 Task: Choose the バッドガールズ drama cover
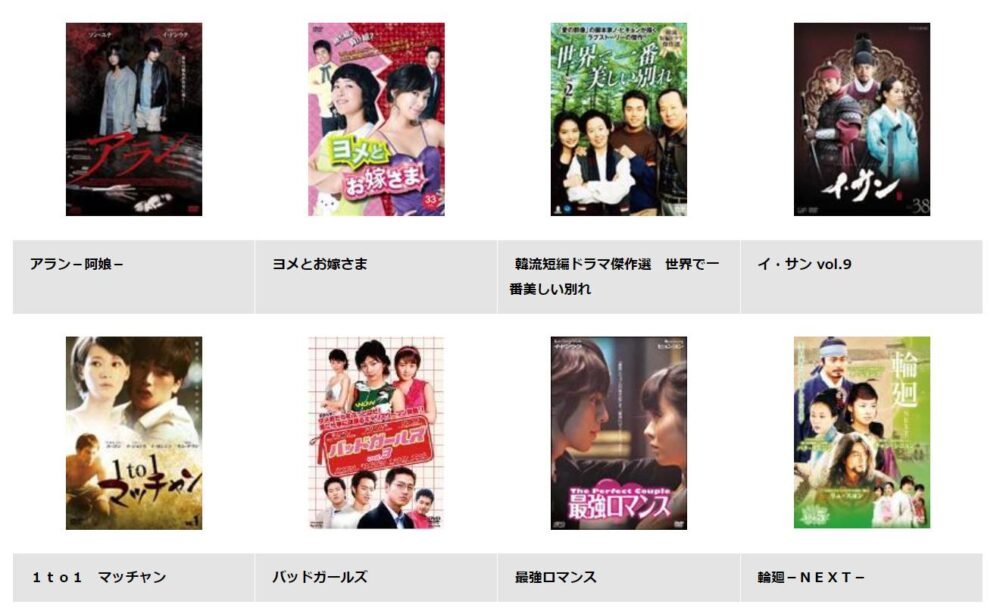[376, 432]
